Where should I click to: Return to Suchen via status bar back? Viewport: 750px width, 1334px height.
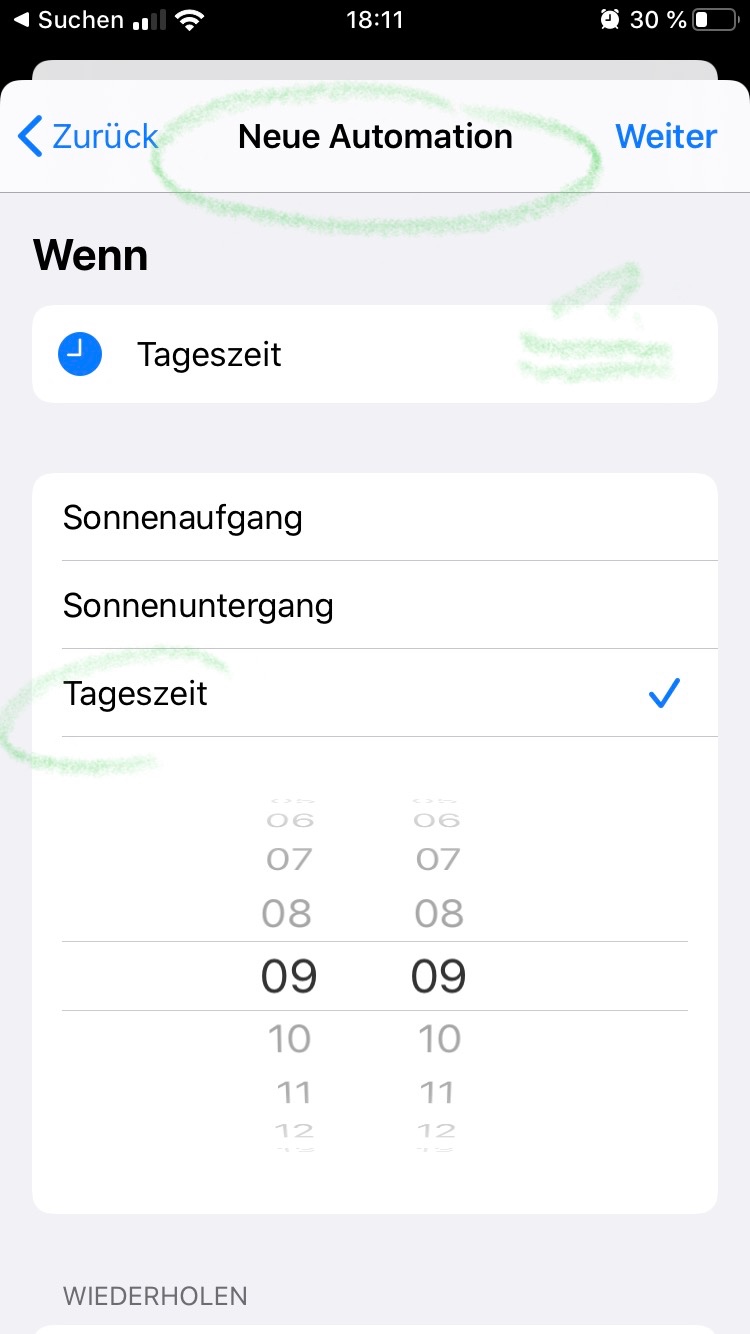68,20
